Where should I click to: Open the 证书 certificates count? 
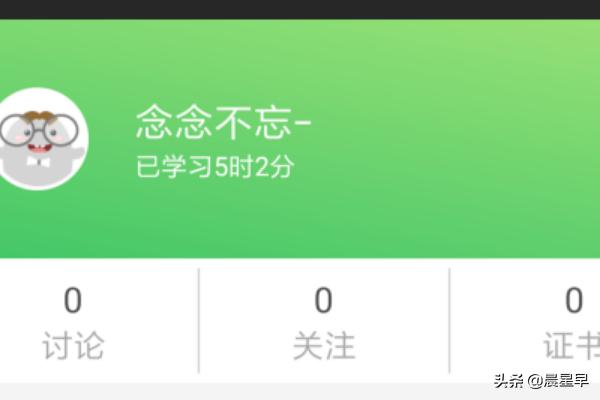pos(572,322)
